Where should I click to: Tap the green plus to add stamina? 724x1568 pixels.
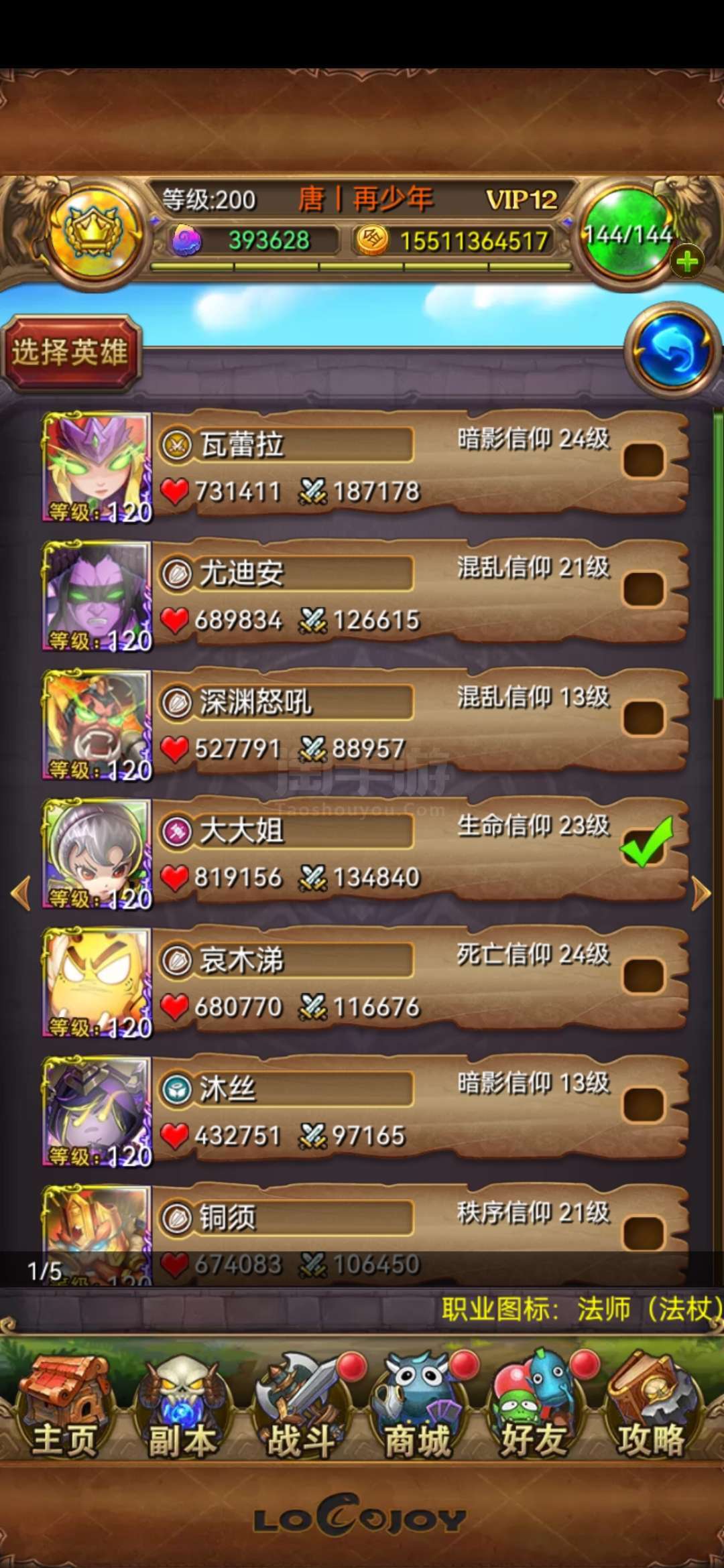click(687, 261)
